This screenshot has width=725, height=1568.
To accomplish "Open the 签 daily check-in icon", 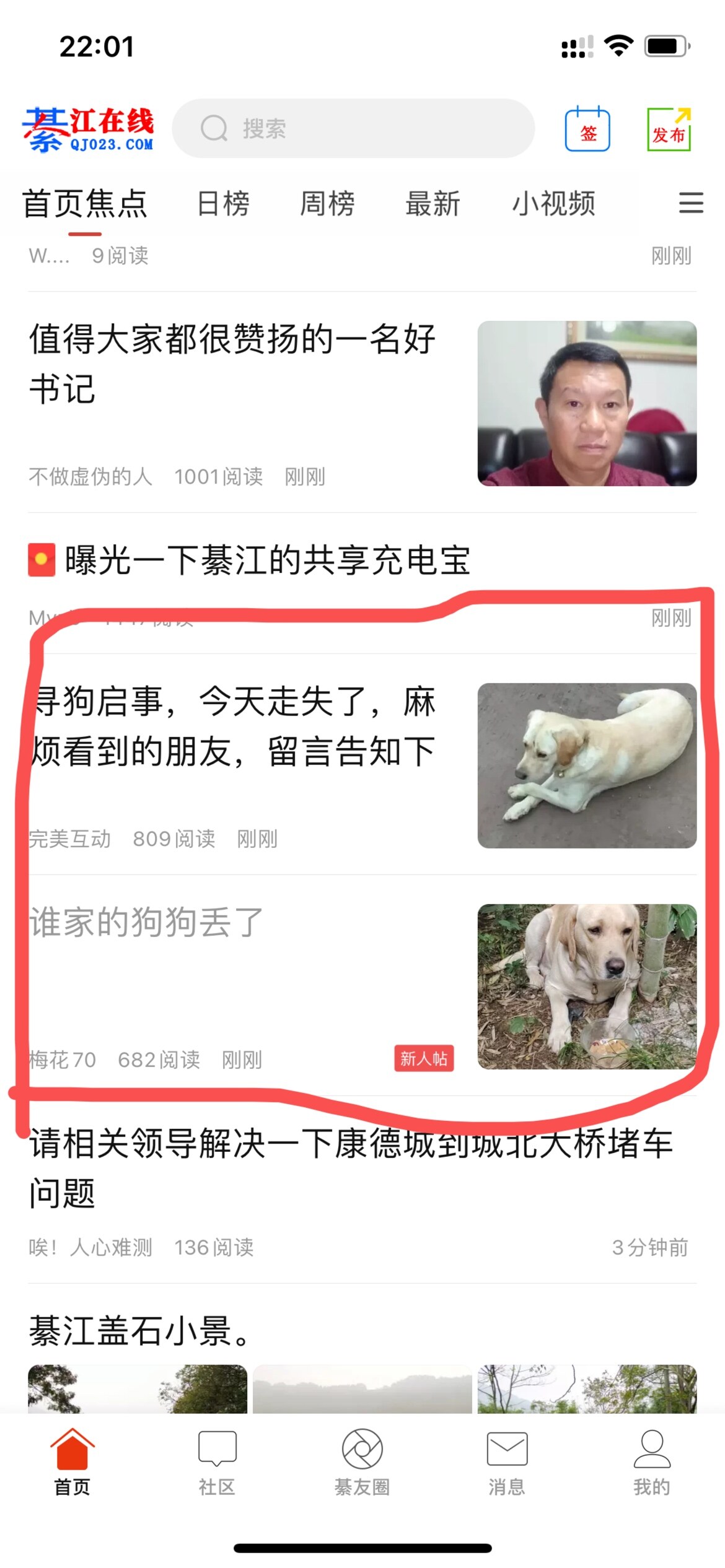I will tap(587, 129).
